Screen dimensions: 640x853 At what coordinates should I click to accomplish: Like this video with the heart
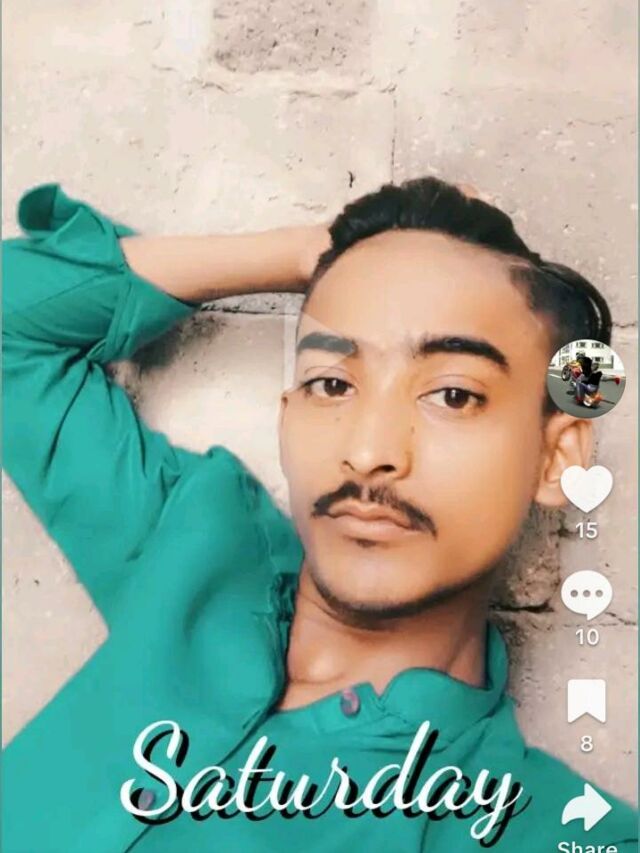pyautogui.click(x=586, y=488)
